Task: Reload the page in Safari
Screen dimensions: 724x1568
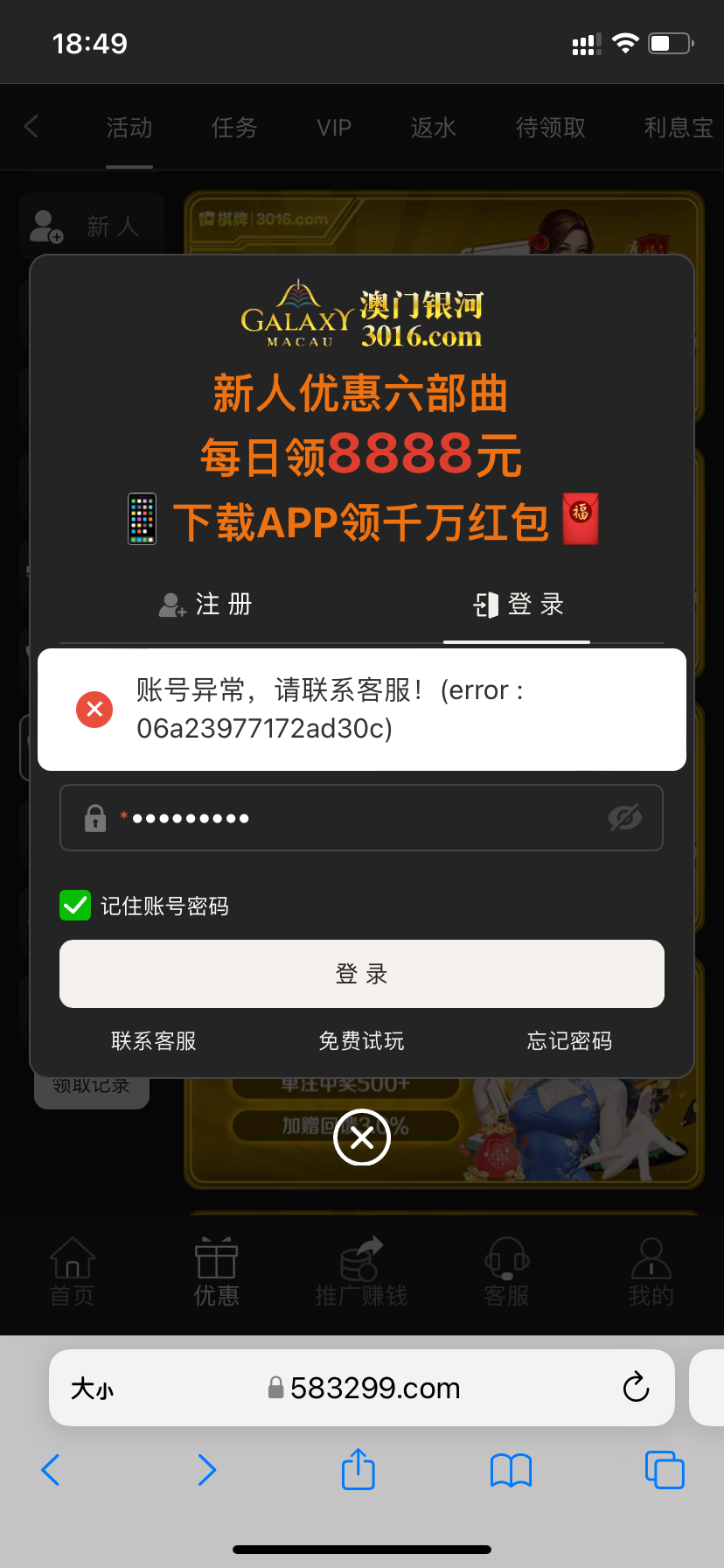Action: 636,1388
